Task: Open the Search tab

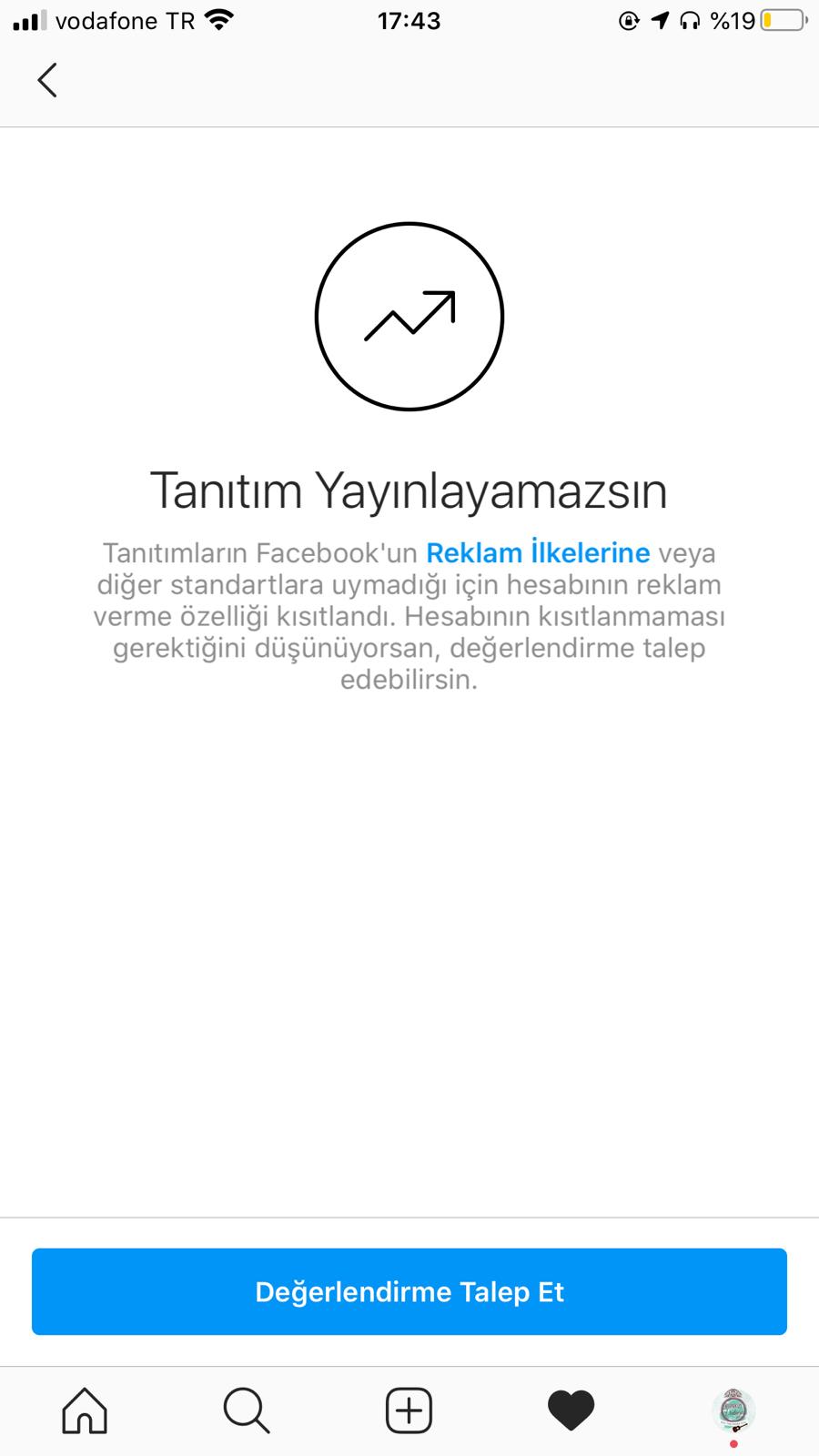Action: 247,1410
